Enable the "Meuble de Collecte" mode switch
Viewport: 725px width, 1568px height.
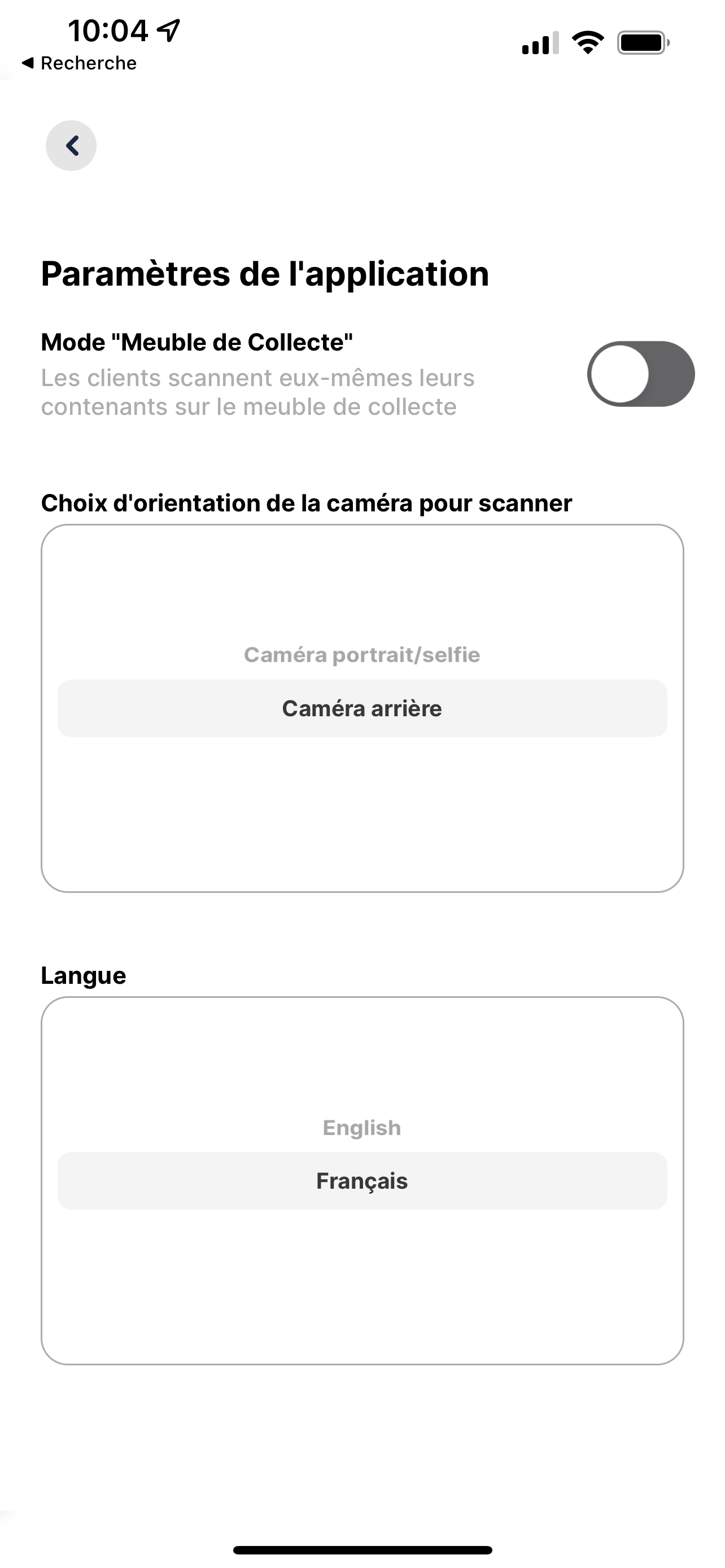pyautogui.click(x=640, y=374)
